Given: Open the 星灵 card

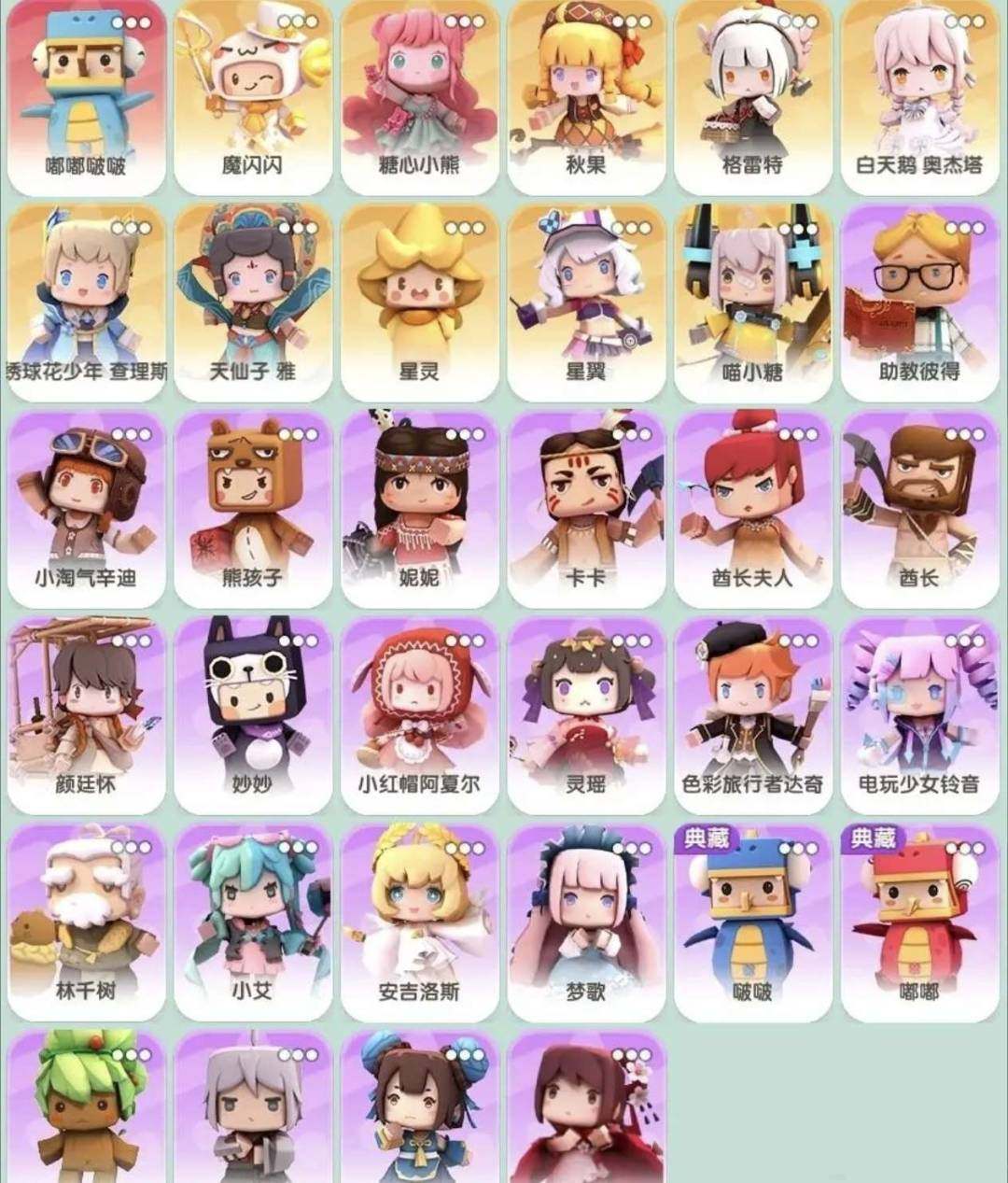Looking at the screenshot, I should pyautogui.click(x=419, y=303).
